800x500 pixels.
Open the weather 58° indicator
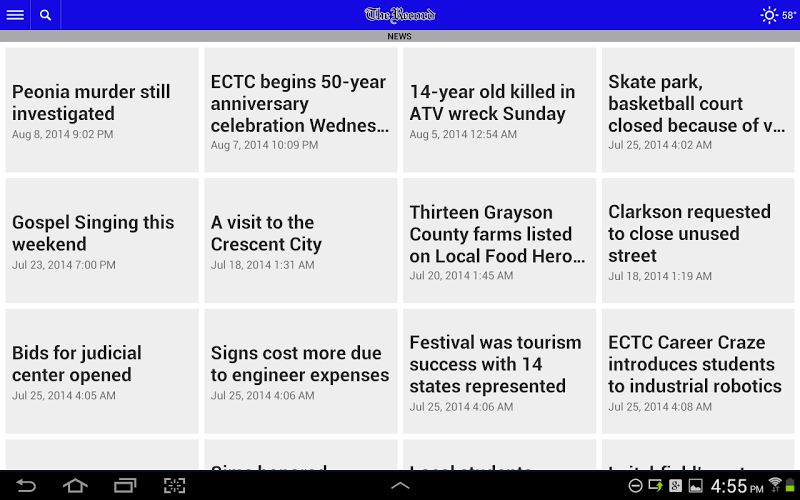778,15
